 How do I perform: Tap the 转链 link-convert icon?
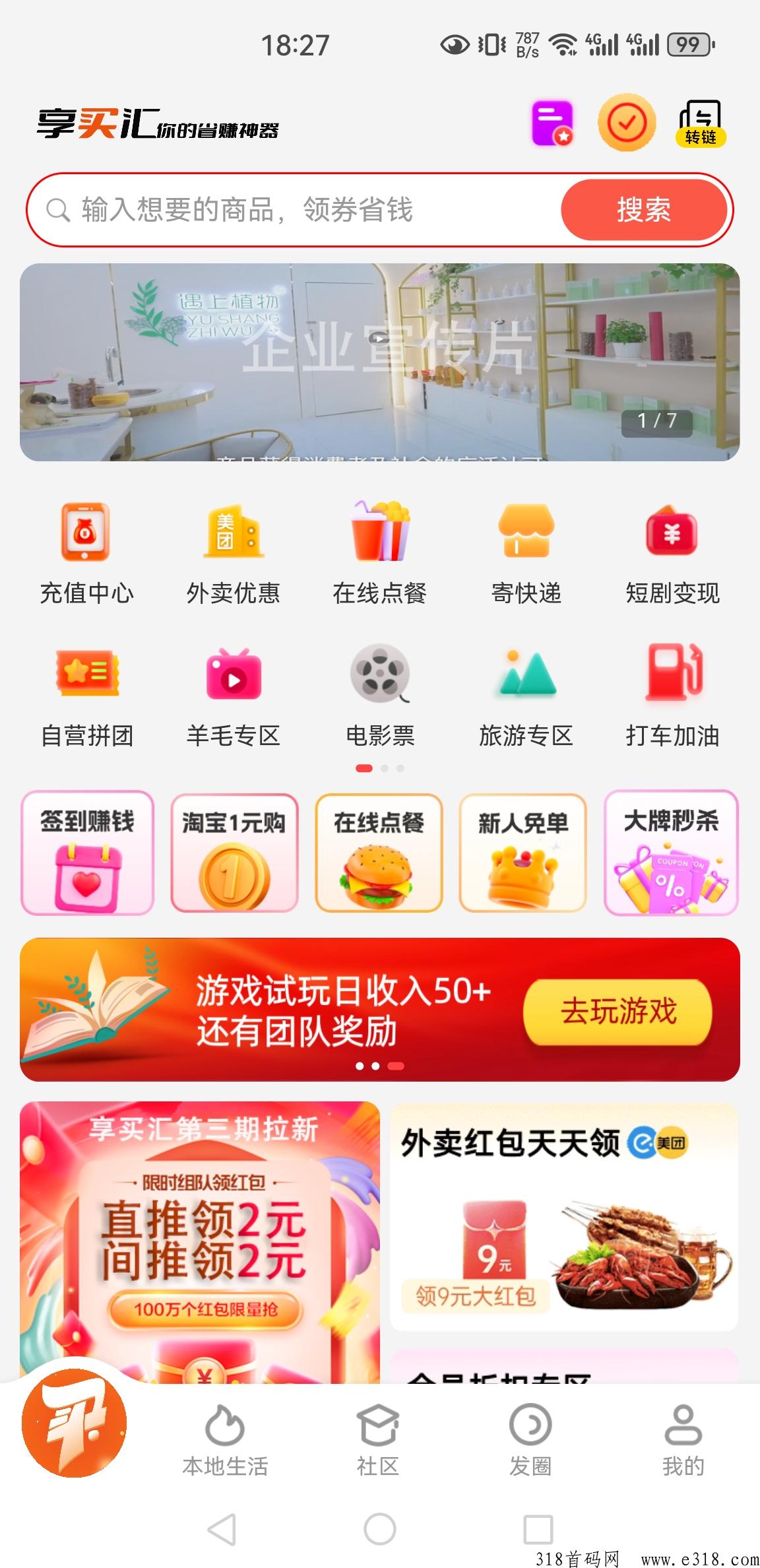click(700, 123)
